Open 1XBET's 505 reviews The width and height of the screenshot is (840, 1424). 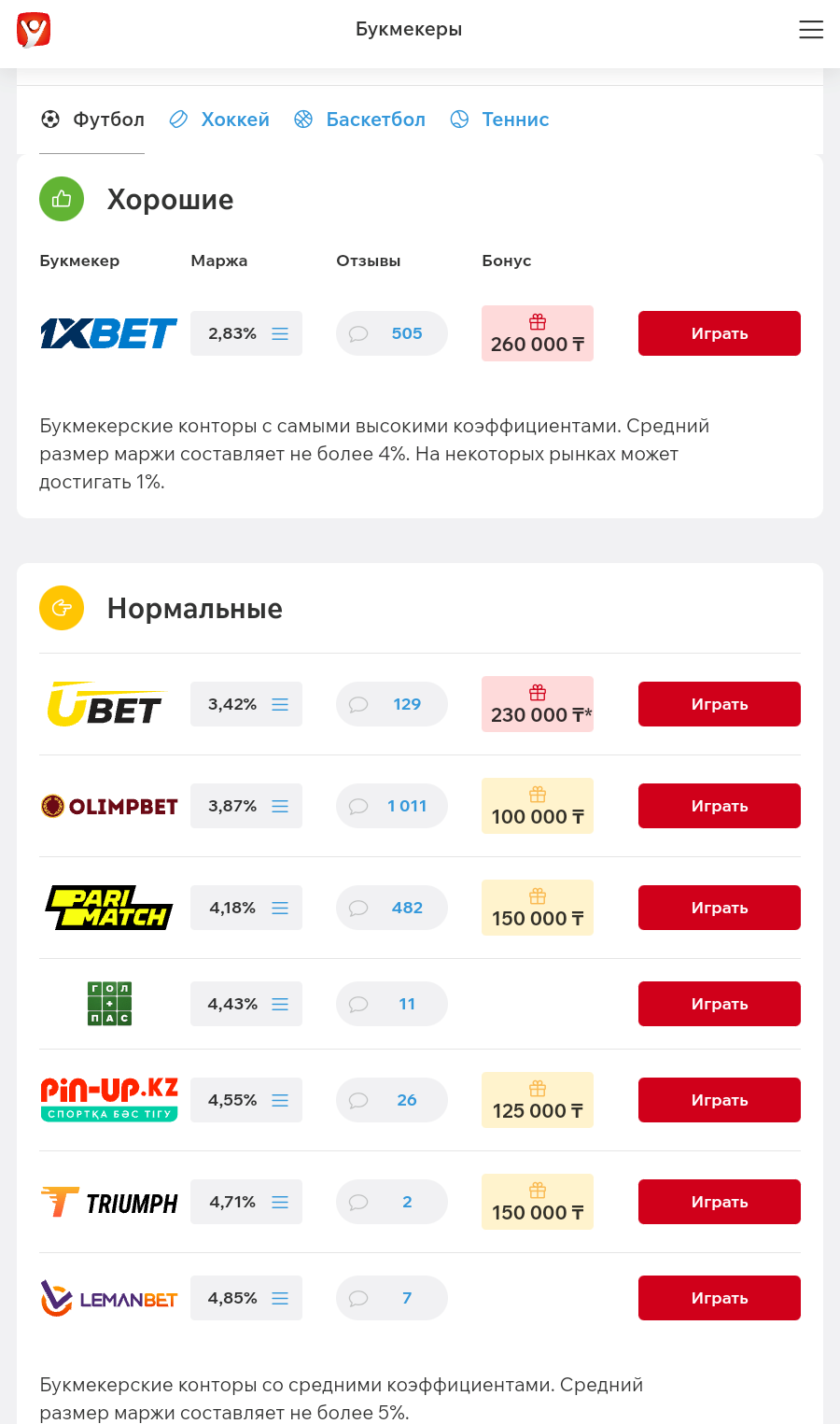(x=392, y=333)
